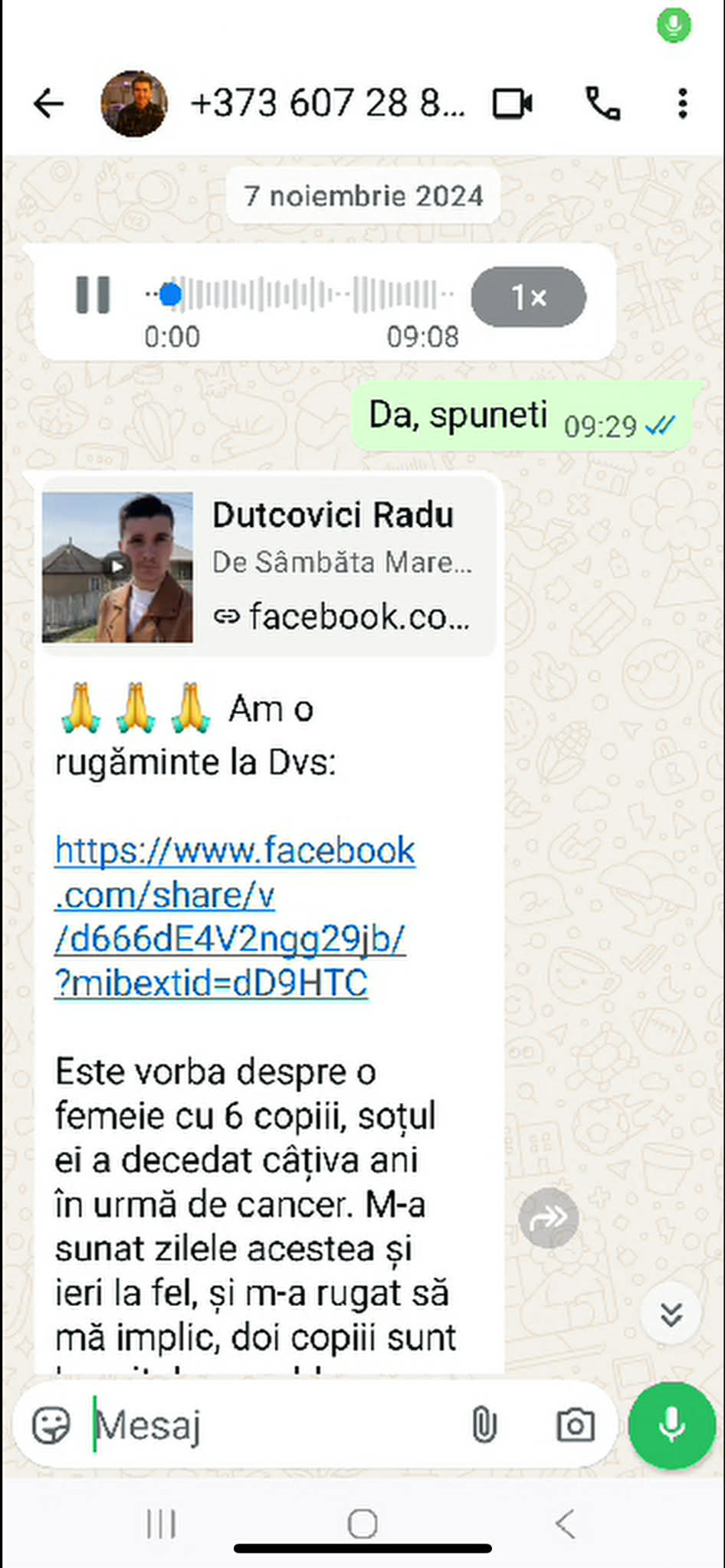Image resolution: width=725 pixels, height=1568 pixels.
Task: Go back to the chat list
Action: click(x=49, y=104)
